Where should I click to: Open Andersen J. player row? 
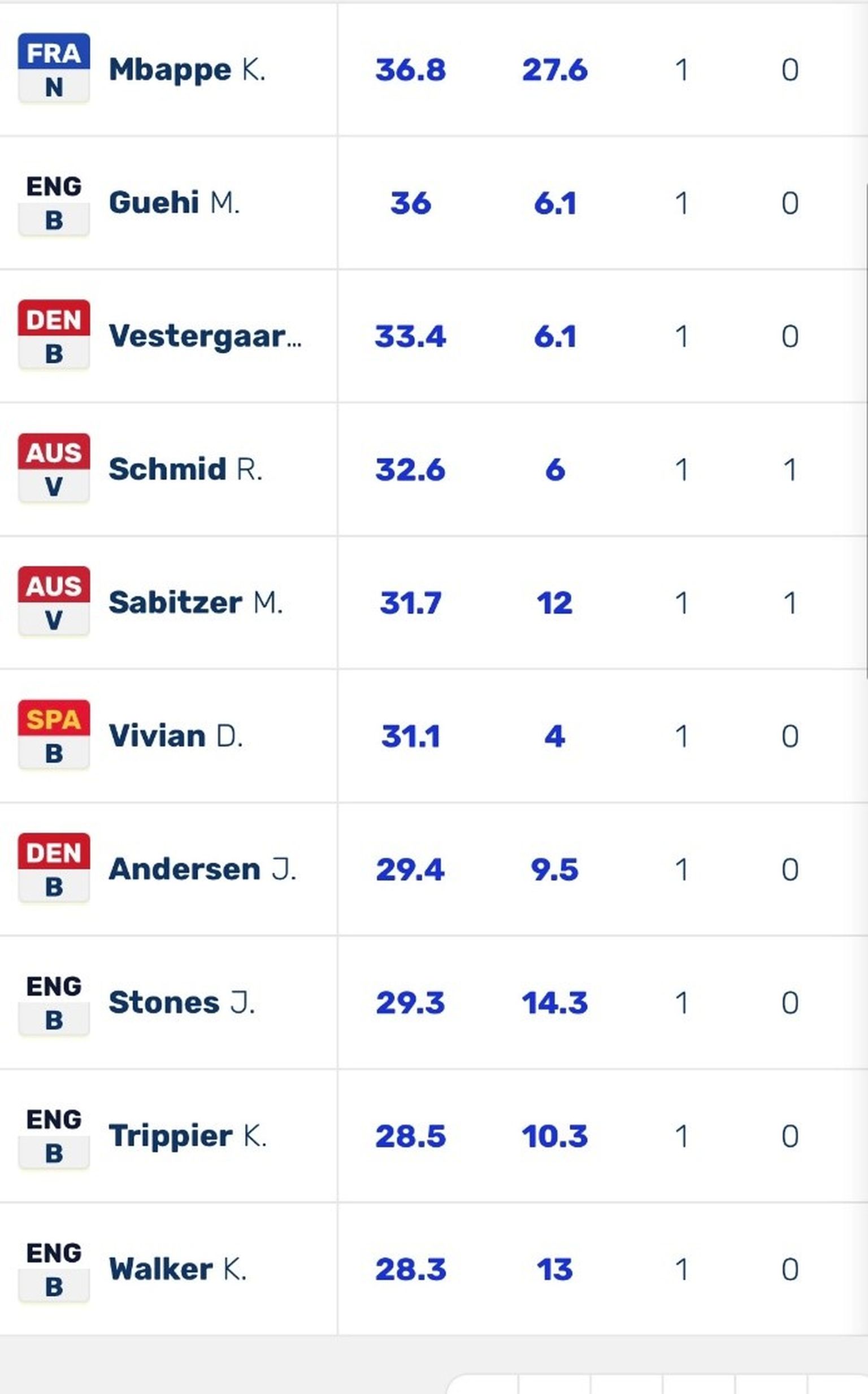click(x=202, y=869)
